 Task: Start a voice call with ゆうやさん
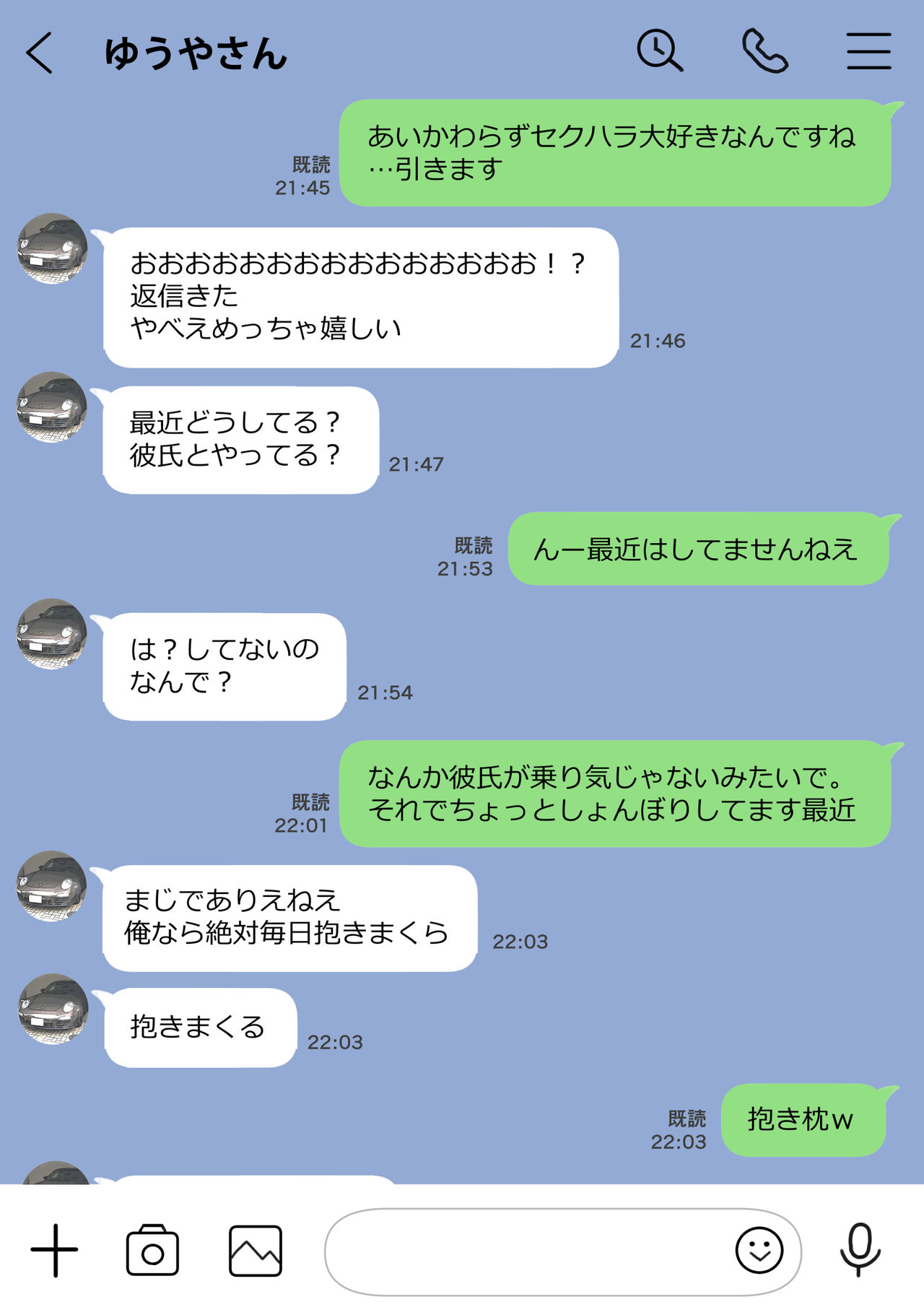click(764, 51)
